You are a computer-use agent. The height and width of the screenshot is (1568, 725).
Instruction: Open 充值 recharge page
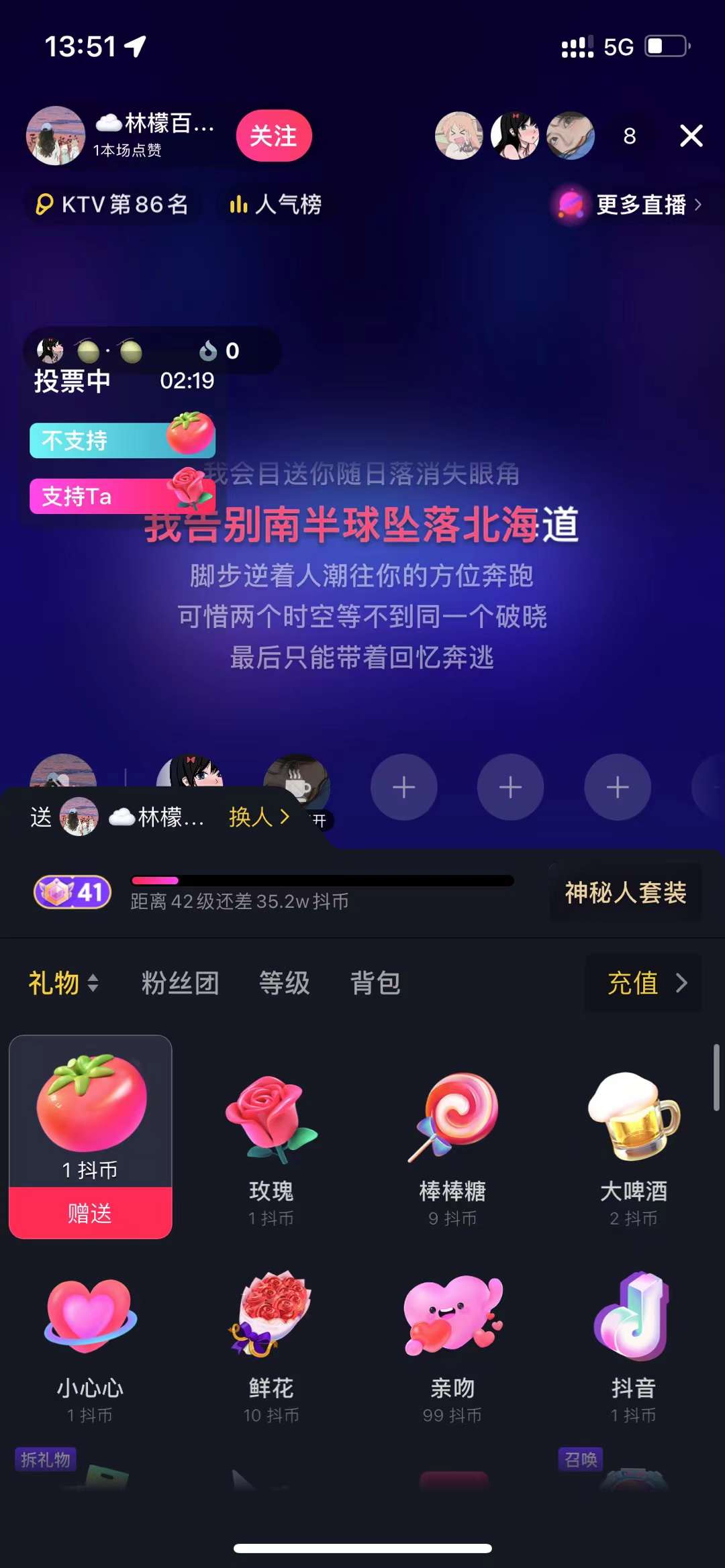pyautogui.click(x=643, y=983)
